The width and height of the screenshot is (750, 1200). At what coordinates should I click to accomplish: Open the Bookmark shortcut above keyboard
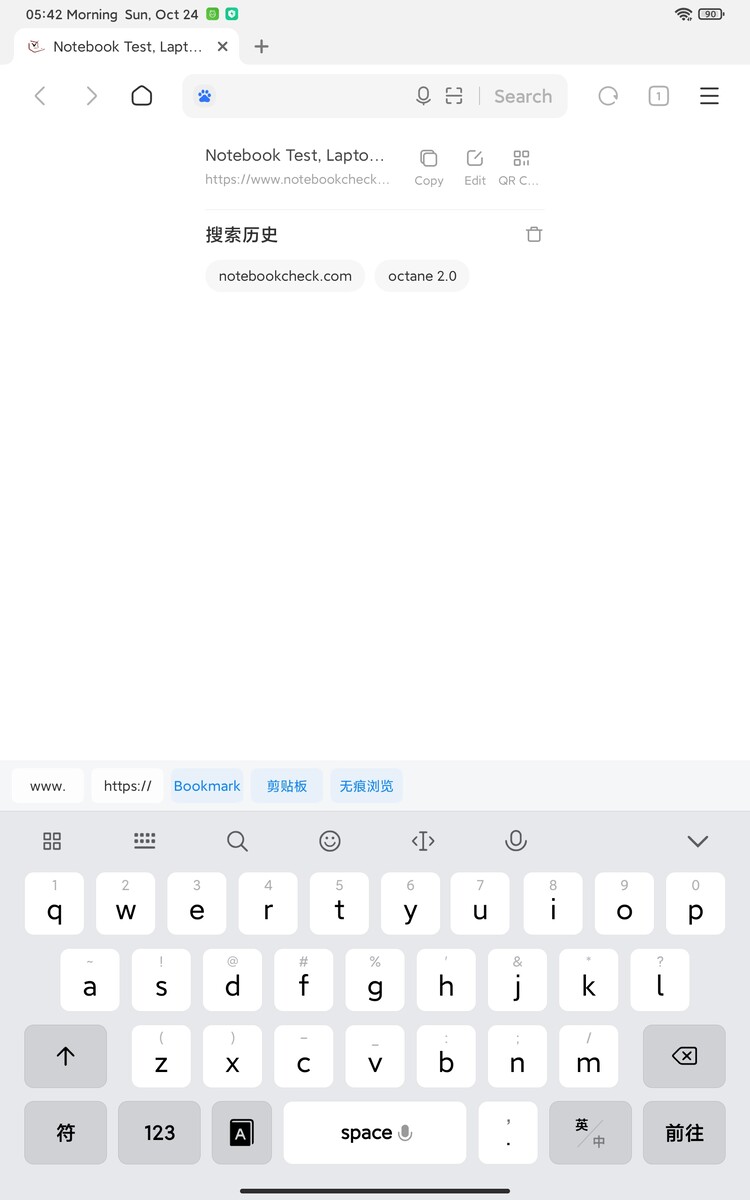click(207, 786)
